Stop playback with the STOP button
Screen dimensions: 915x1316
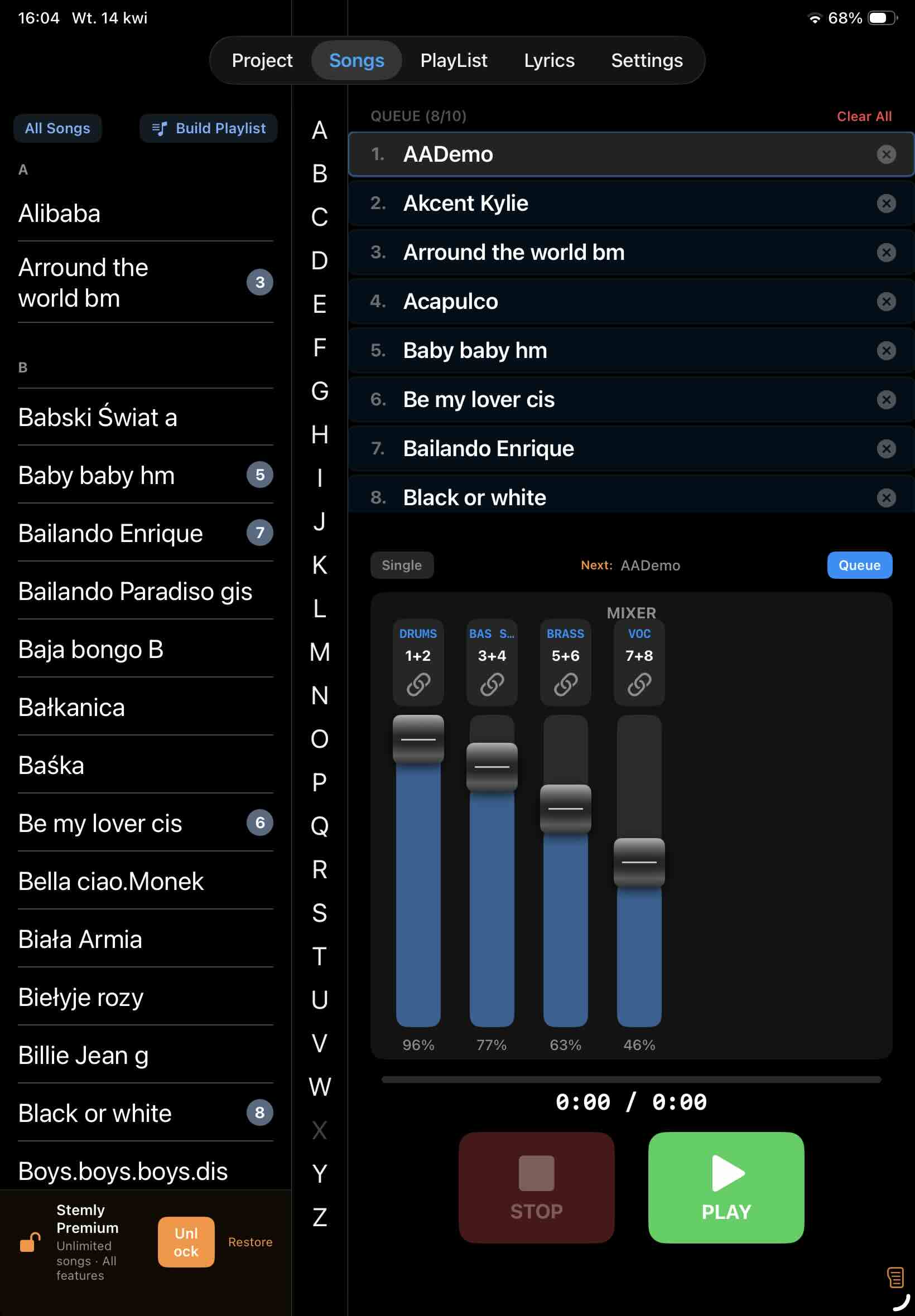pyautogui.click(x=536, y=1187)
